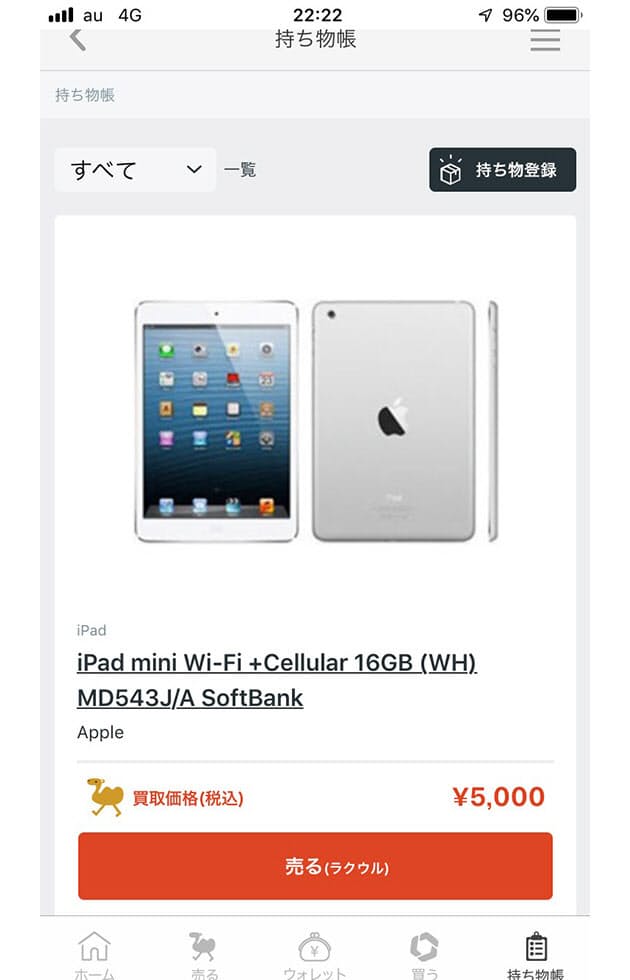Switch to the ホーム tab

tap(94, 954)
